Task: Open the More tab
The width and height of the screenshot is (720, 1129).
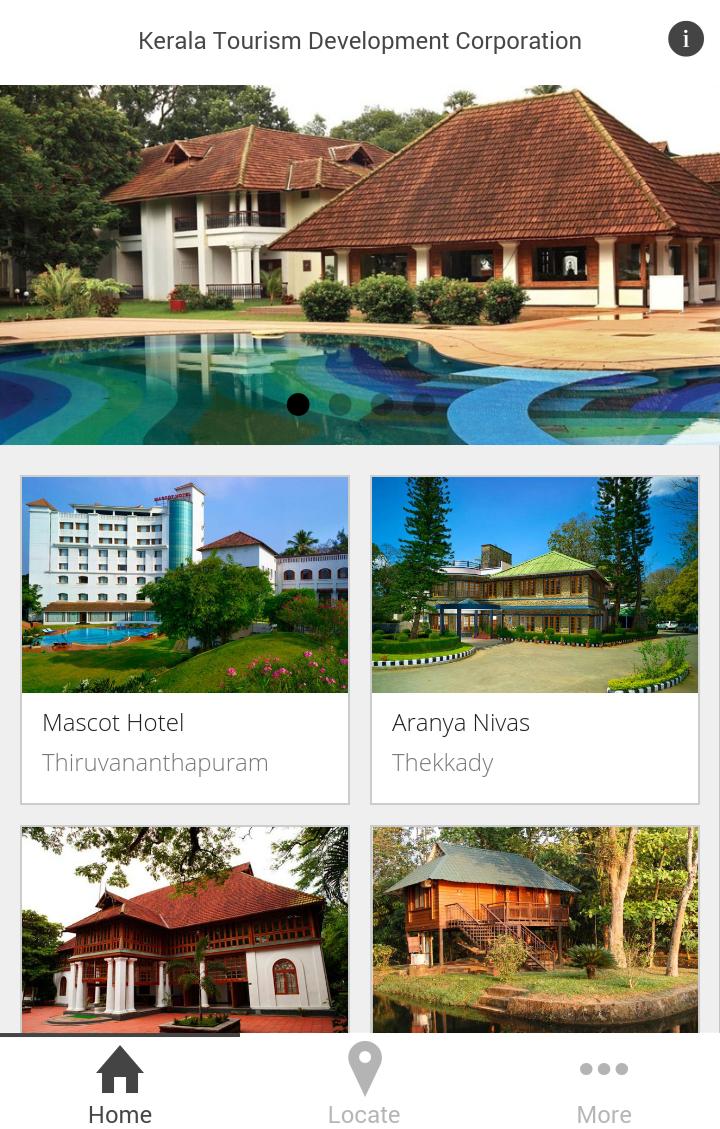Action: click(x=603, y=1084)
